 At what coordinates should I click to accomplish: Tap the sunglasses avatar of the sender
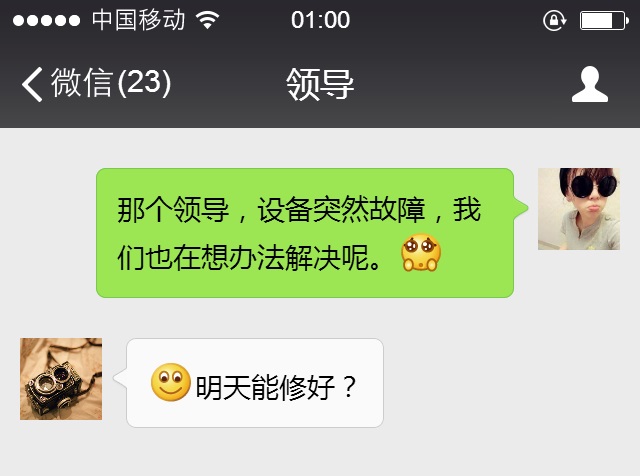(x=578, y=209)
